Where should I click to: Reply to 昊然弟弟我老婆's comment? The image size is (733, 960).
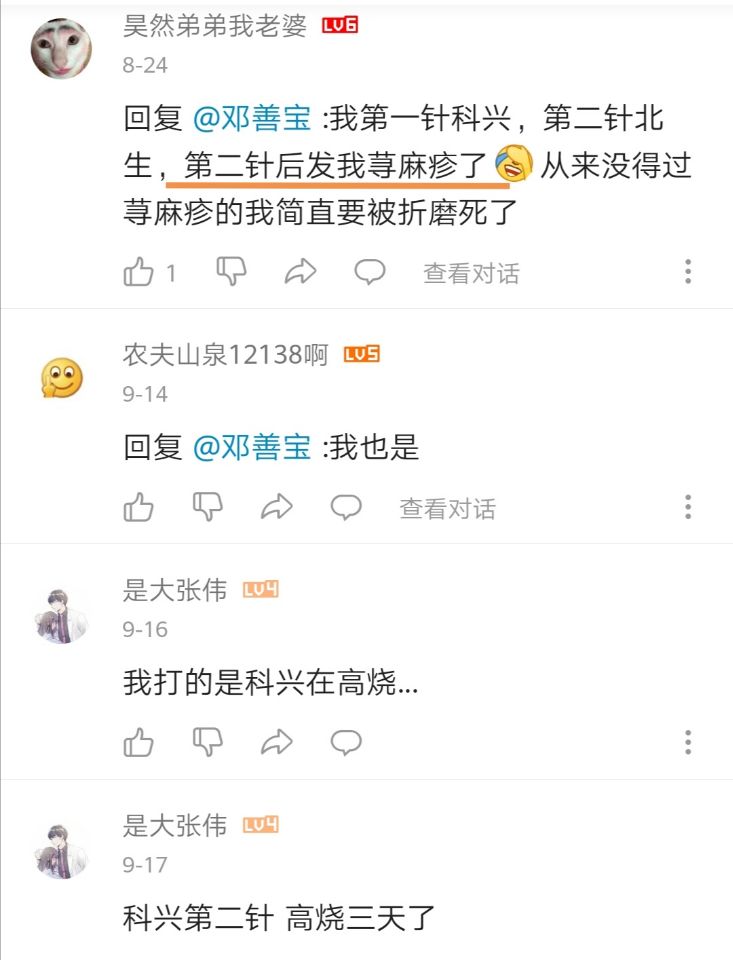371,272
